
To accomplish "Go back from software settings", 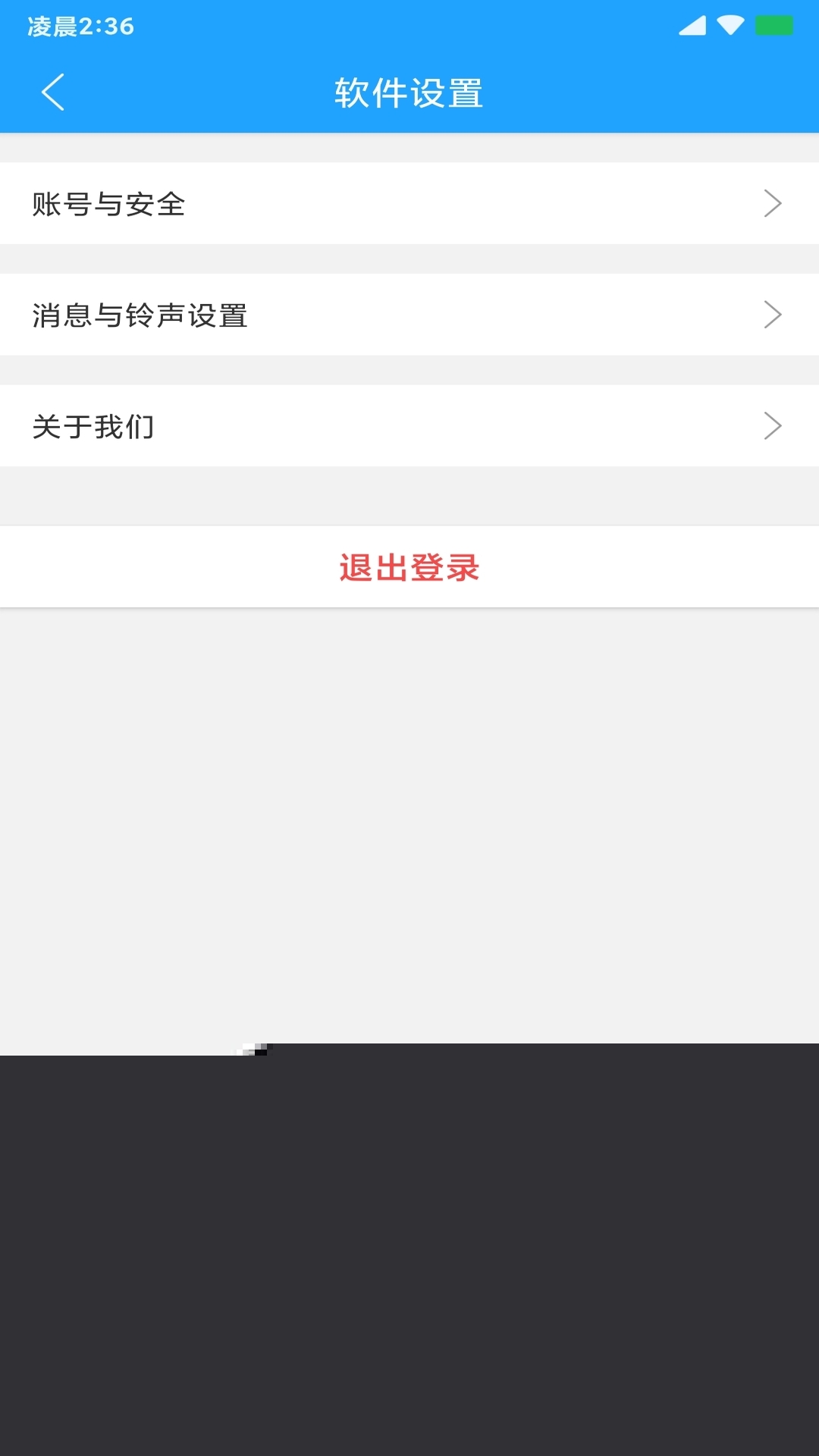I will [x=53, y=93].
